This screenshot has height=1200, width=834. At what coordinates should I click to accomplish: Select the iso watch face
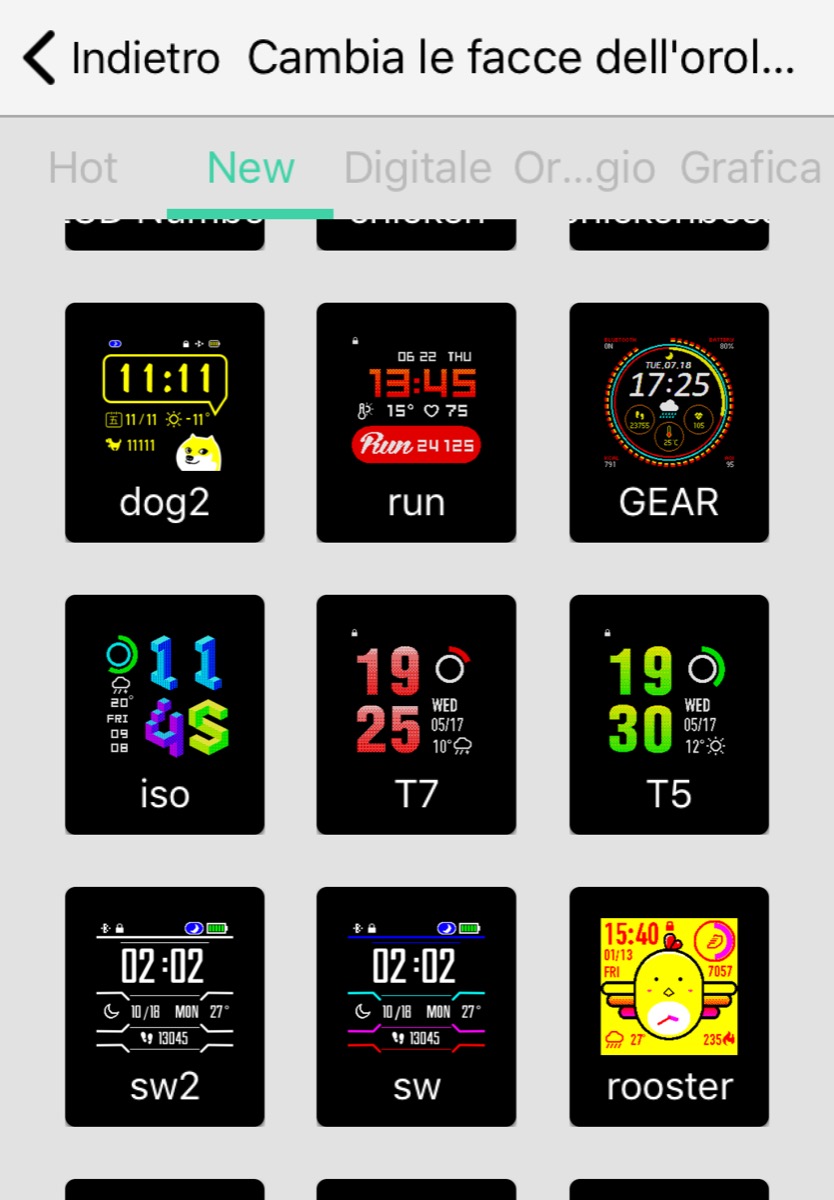(165, 714)
